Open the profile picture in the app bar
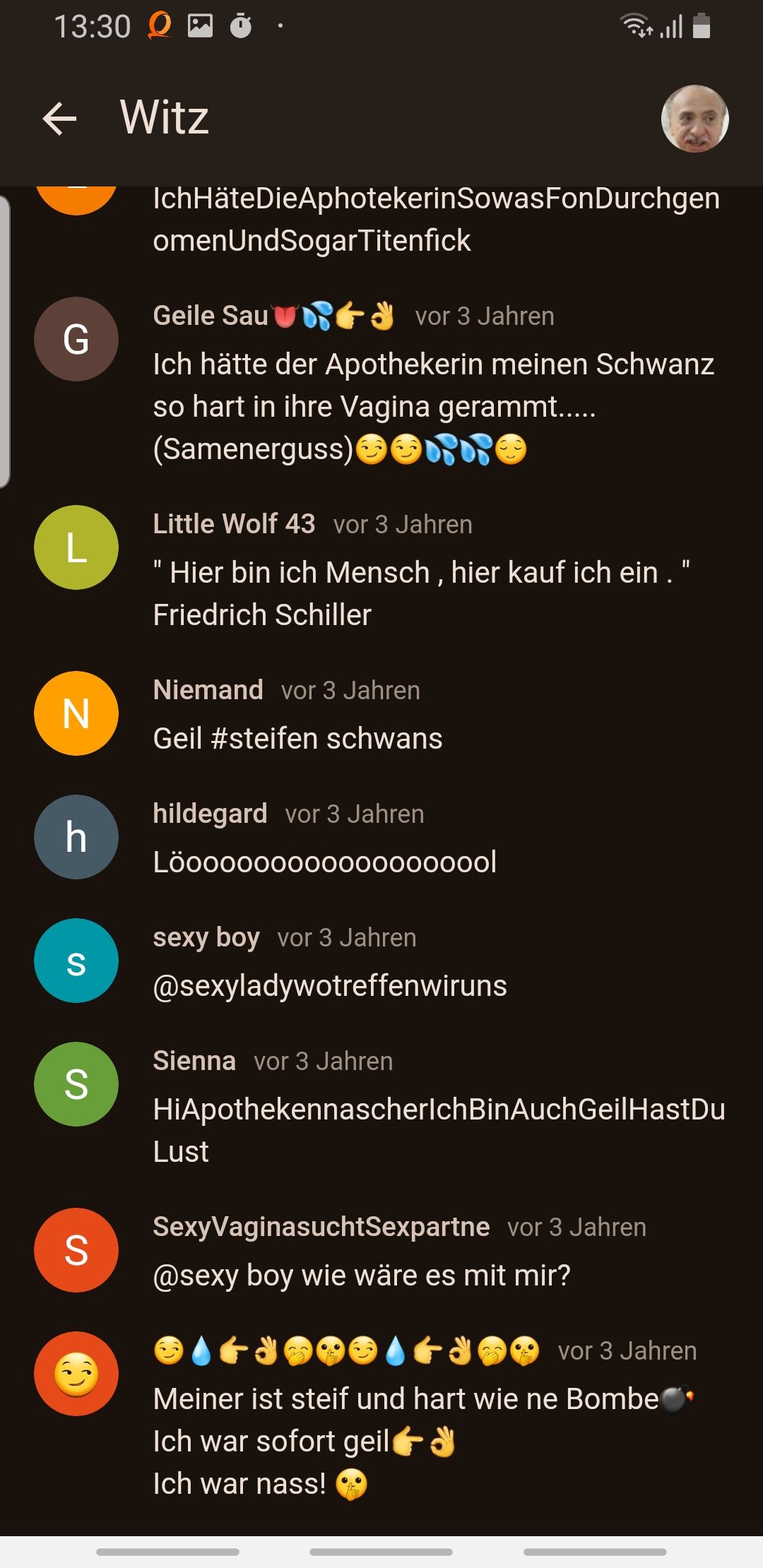This screenshot has width=763, height=1568. (x=694, y=119)
